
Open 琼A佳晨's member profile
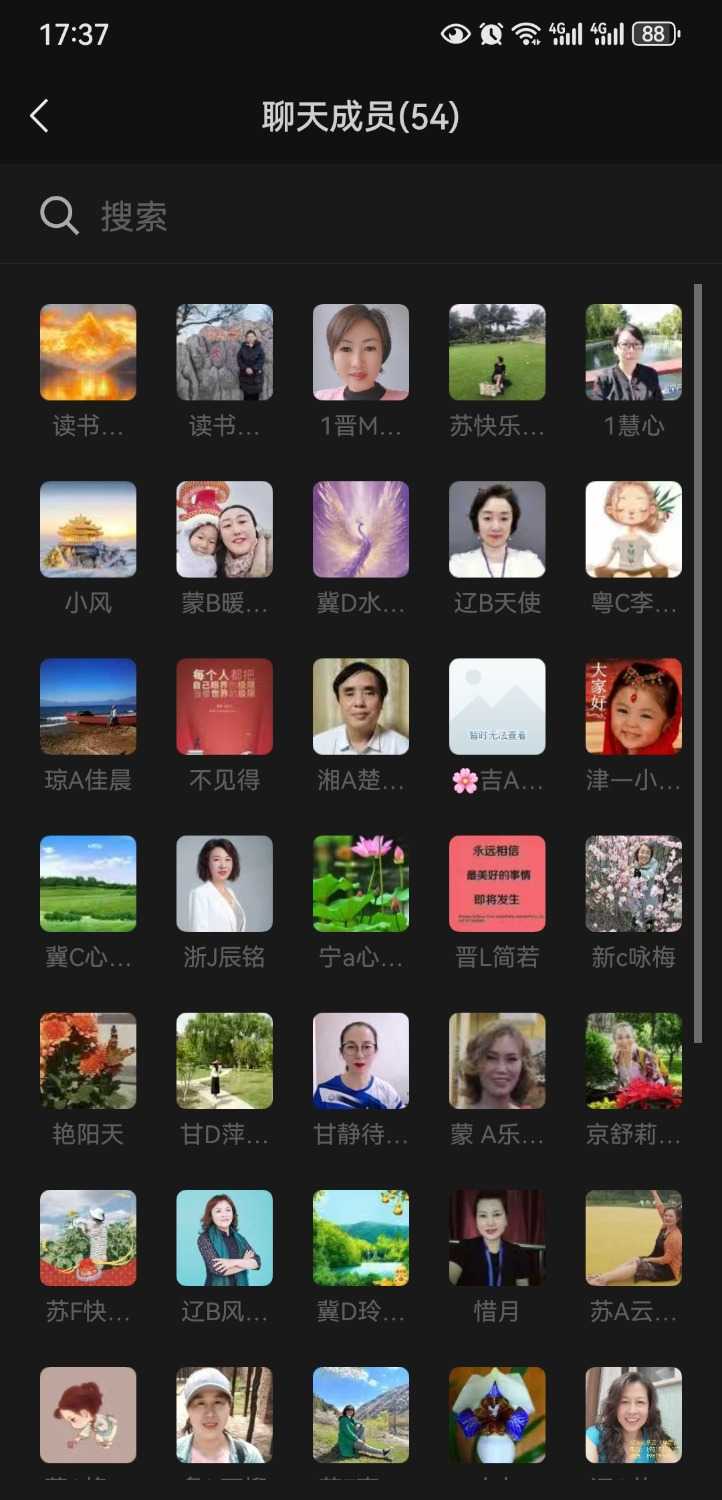(x=88, y=707)
